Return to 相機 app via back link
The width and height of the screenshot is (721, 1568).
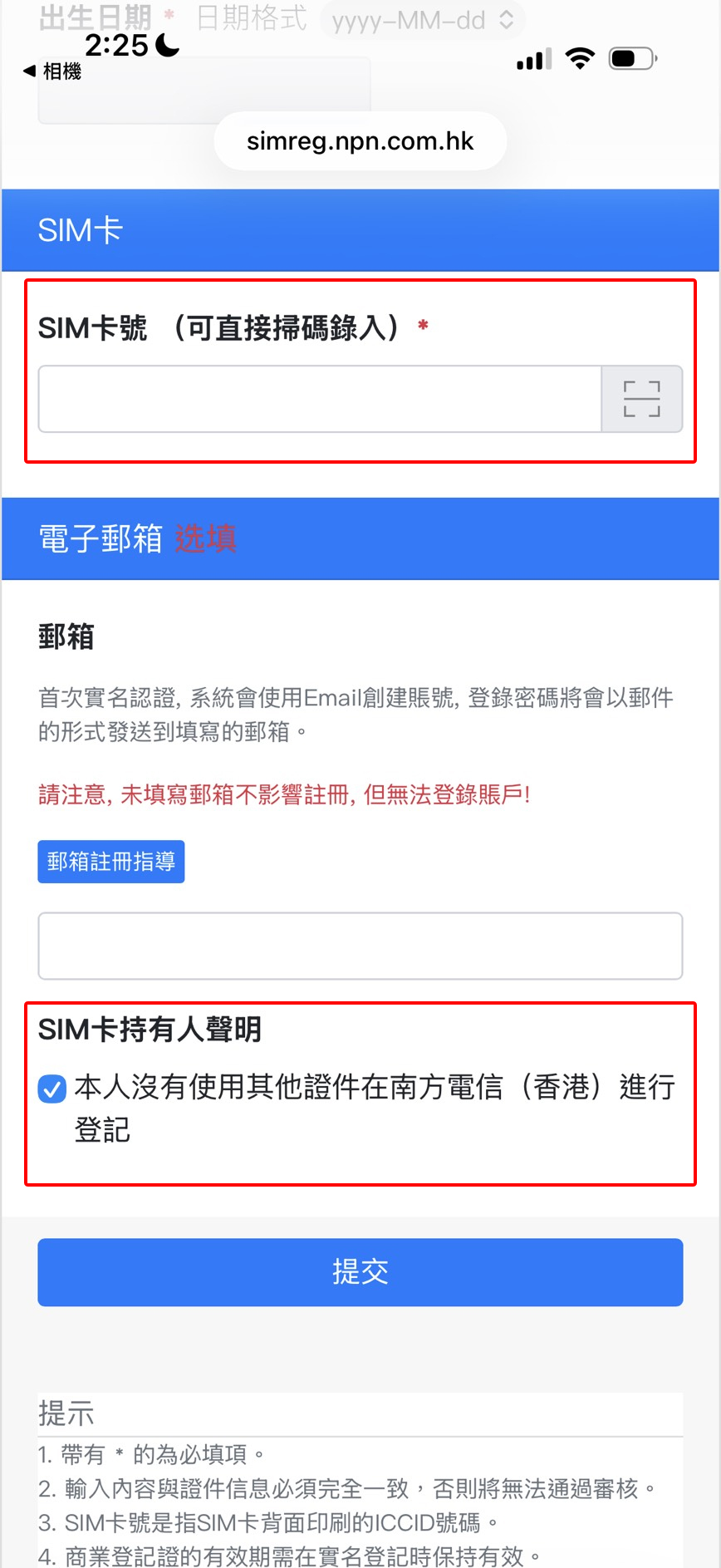pos(52,71)
